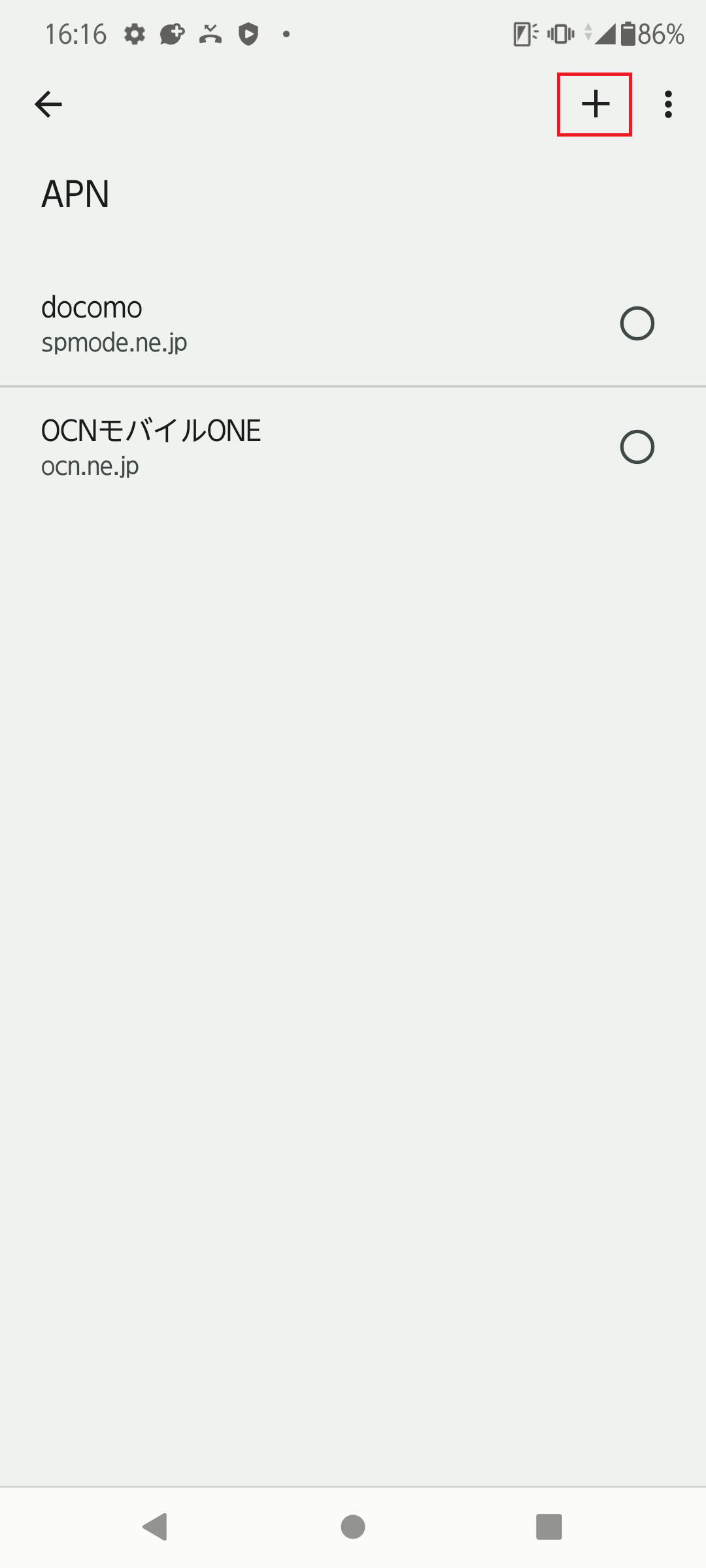This screenshot has height=1568, width=706.
Task: Go back from the APN screen
Action: click(x=48, y=105)
